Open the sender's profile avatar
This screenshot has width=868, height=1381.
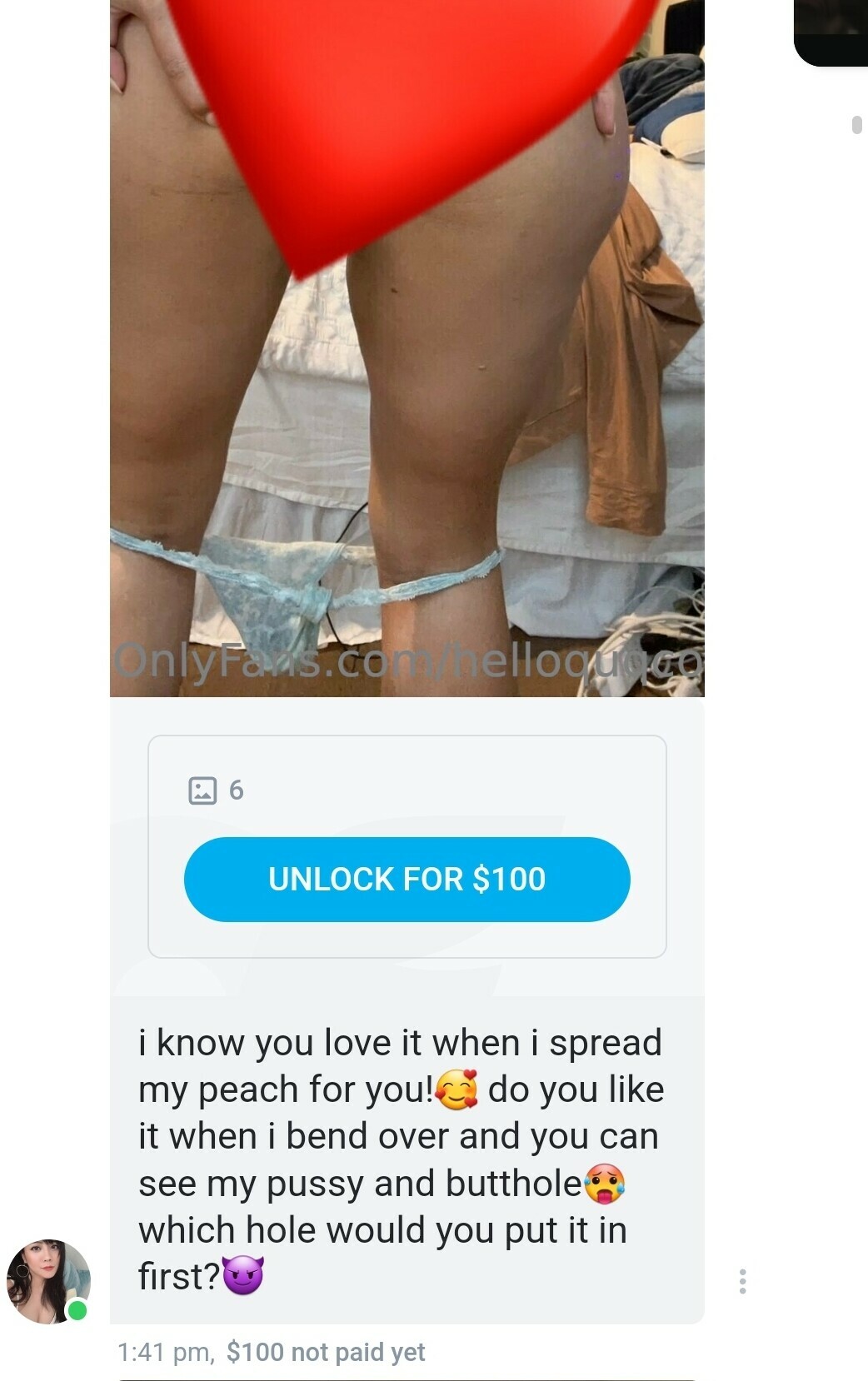tap(48, 1281)
